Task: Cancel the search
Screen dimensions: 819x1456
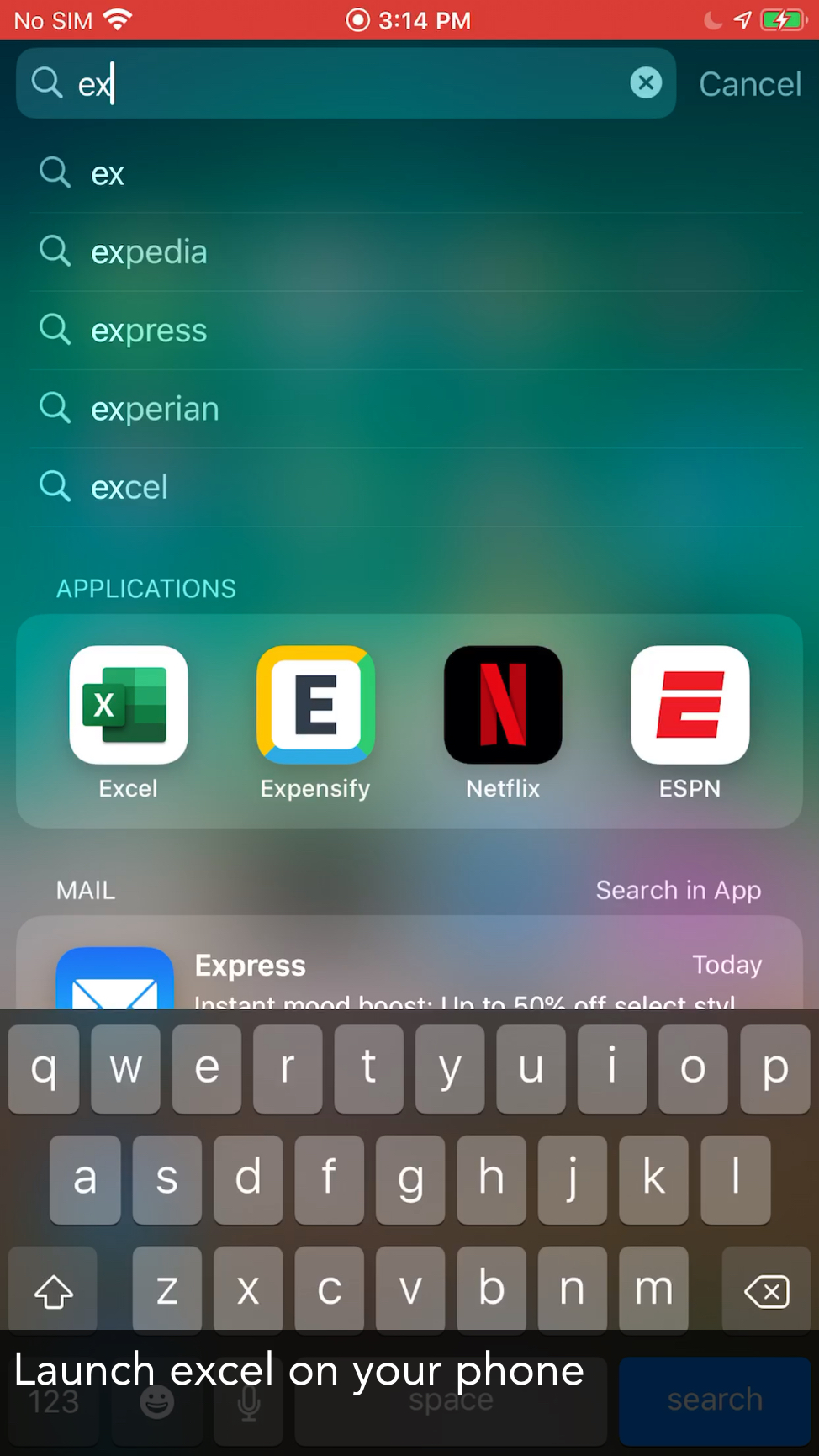Action: coord(749,84)
